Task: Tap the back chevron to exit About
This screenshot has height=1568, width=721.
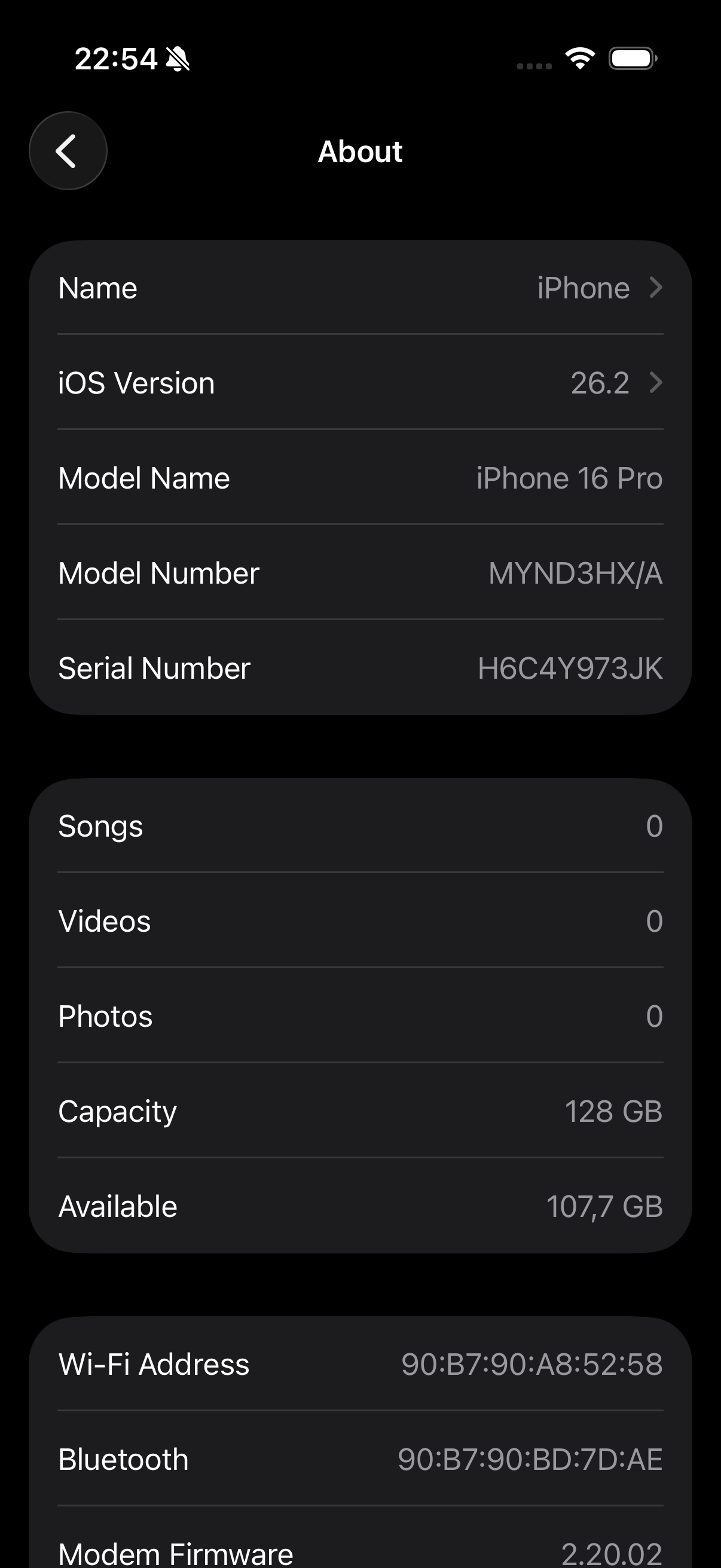Action: coord(68,150)
